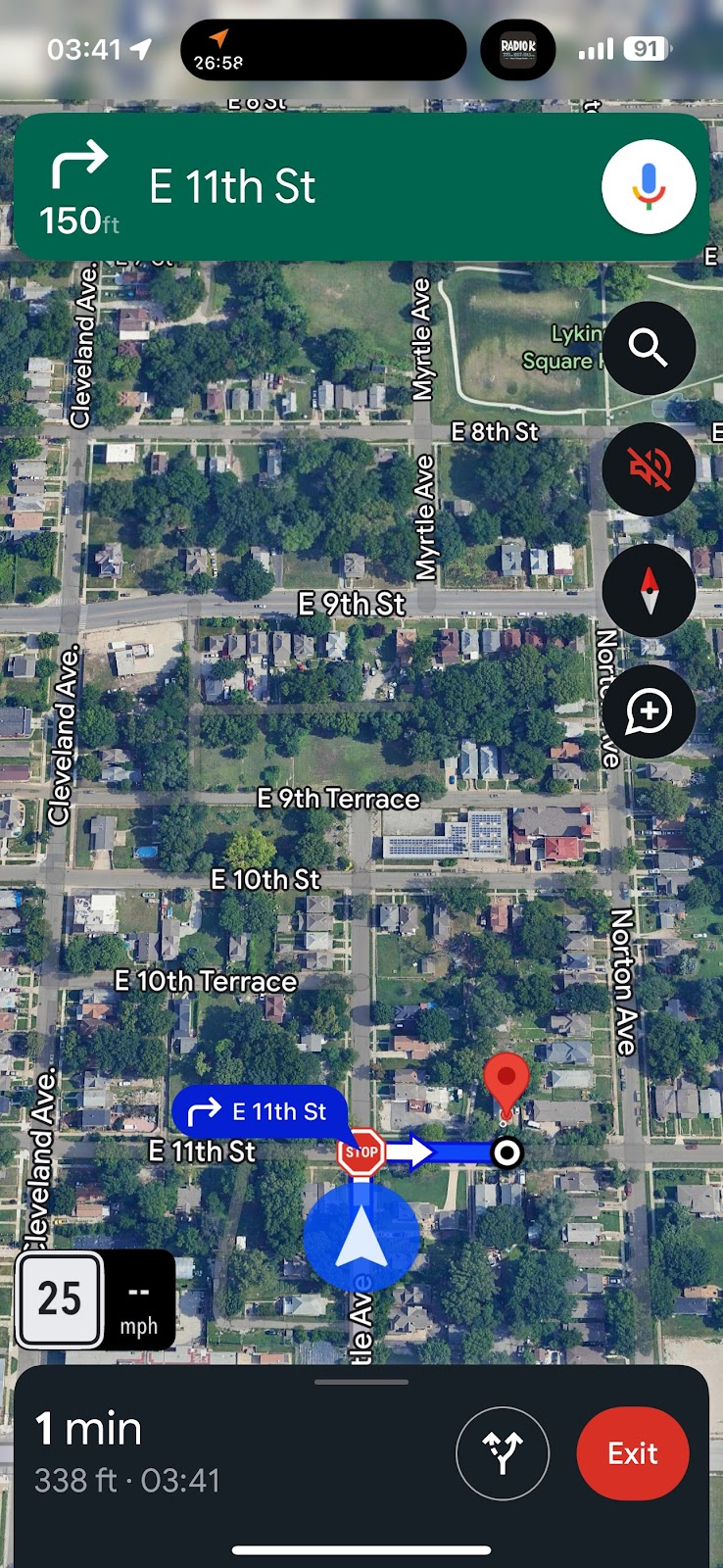Viewport: 723px width, 1568px height.
Task: Open the E 11th St turn banner
Action: coord(361,187)
